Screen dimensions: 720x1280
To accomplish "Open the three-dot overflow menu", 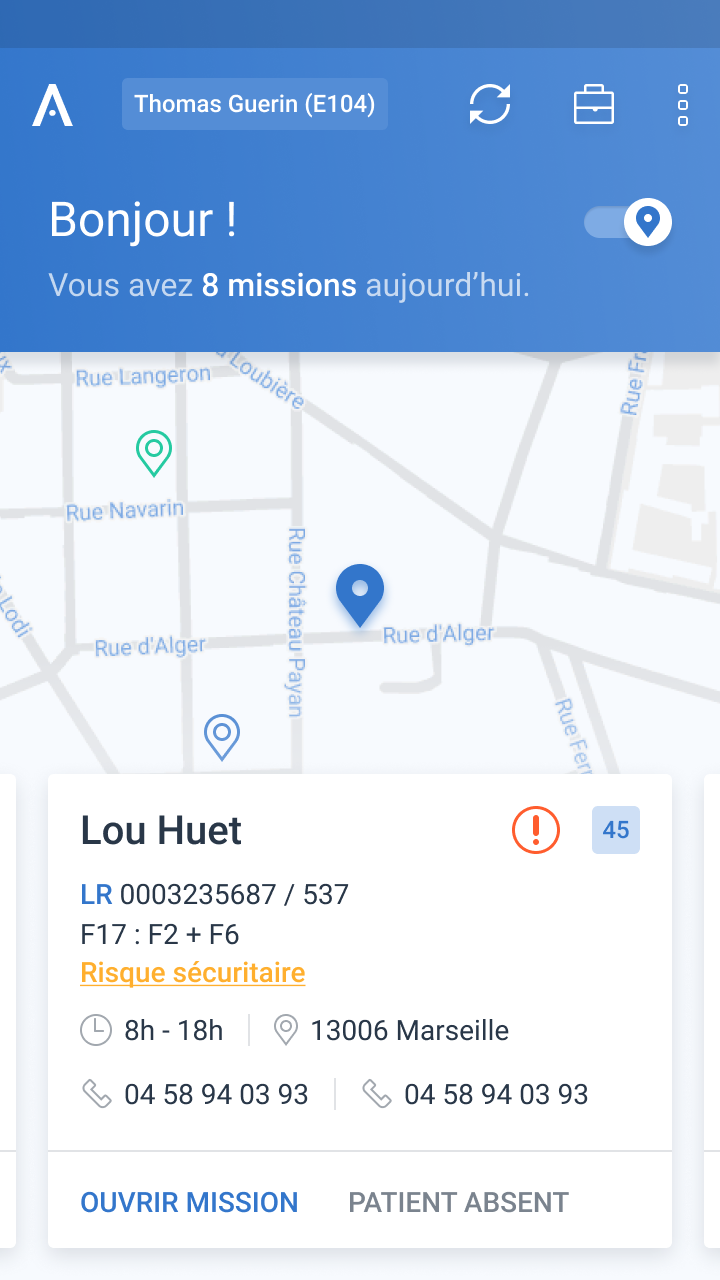I will [x=683, y=105].
